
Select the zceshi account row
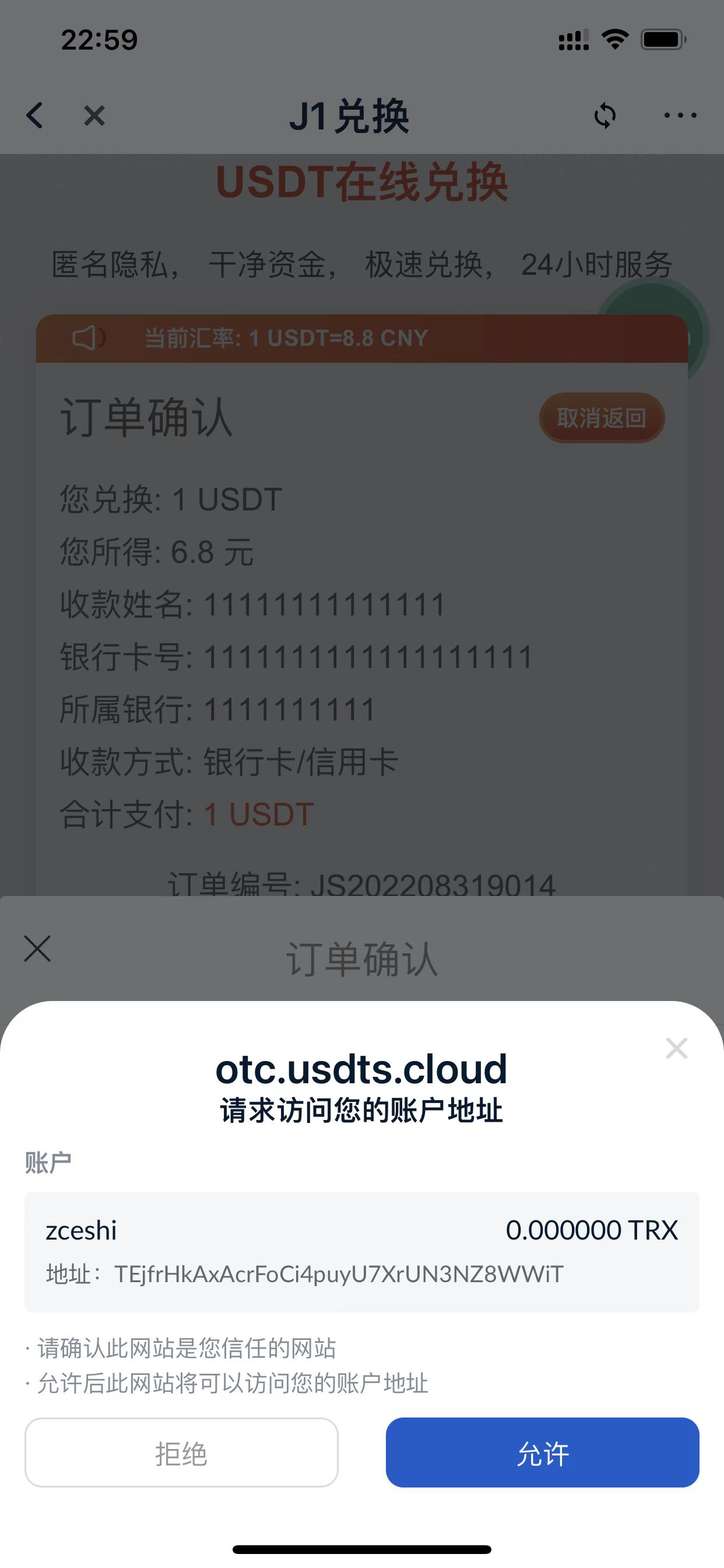362,1252
